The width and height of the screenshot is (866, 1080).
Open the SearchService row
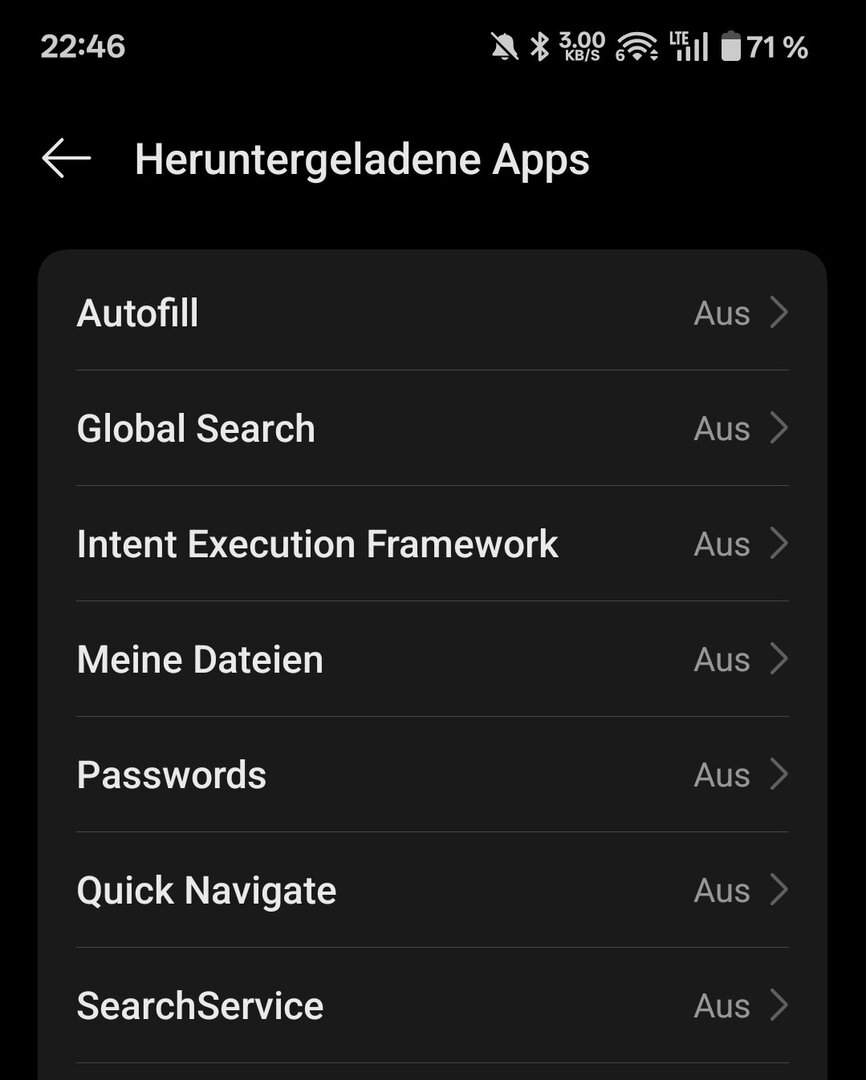[432, 1006]
